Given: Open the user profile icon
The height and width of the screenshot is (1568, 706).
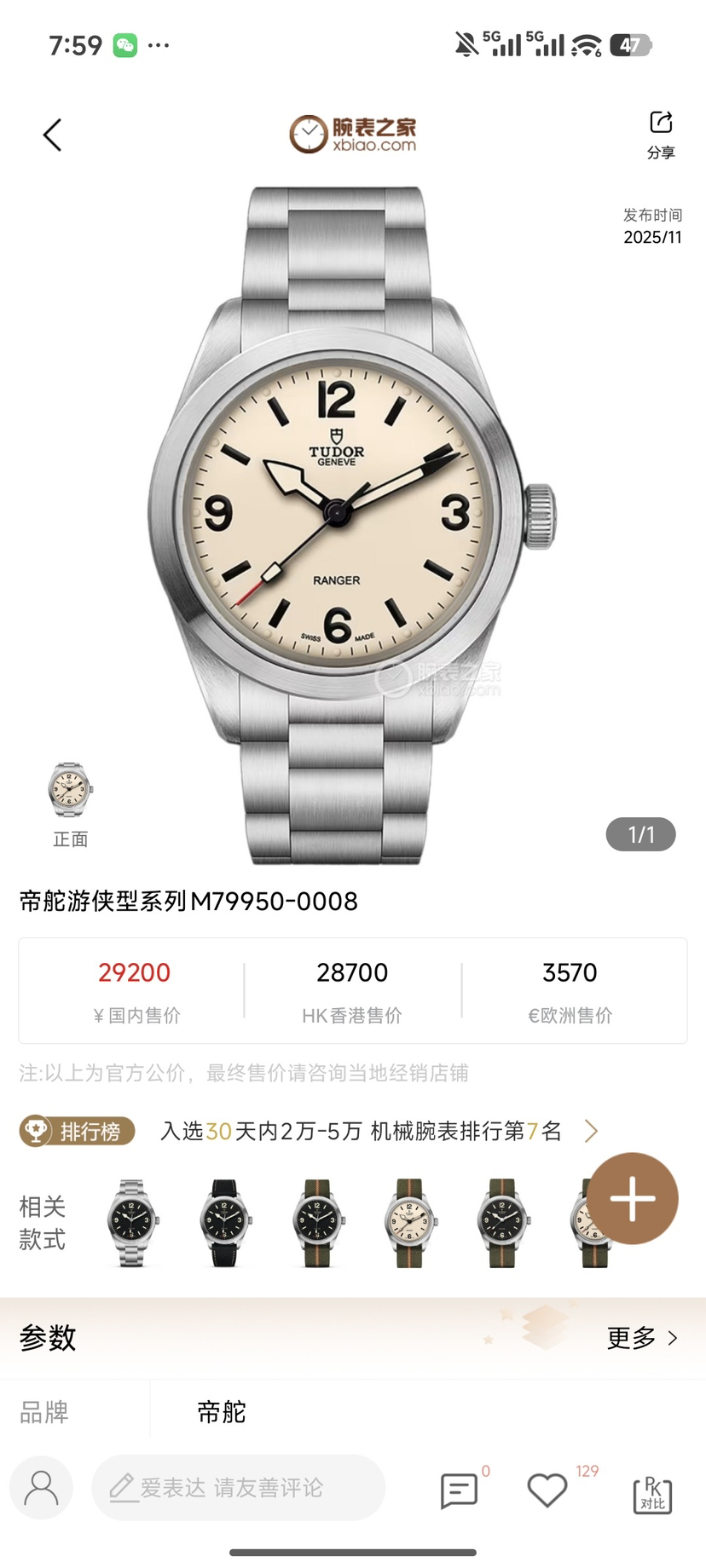Looking at the screenshot, I should pos(41,1488).
